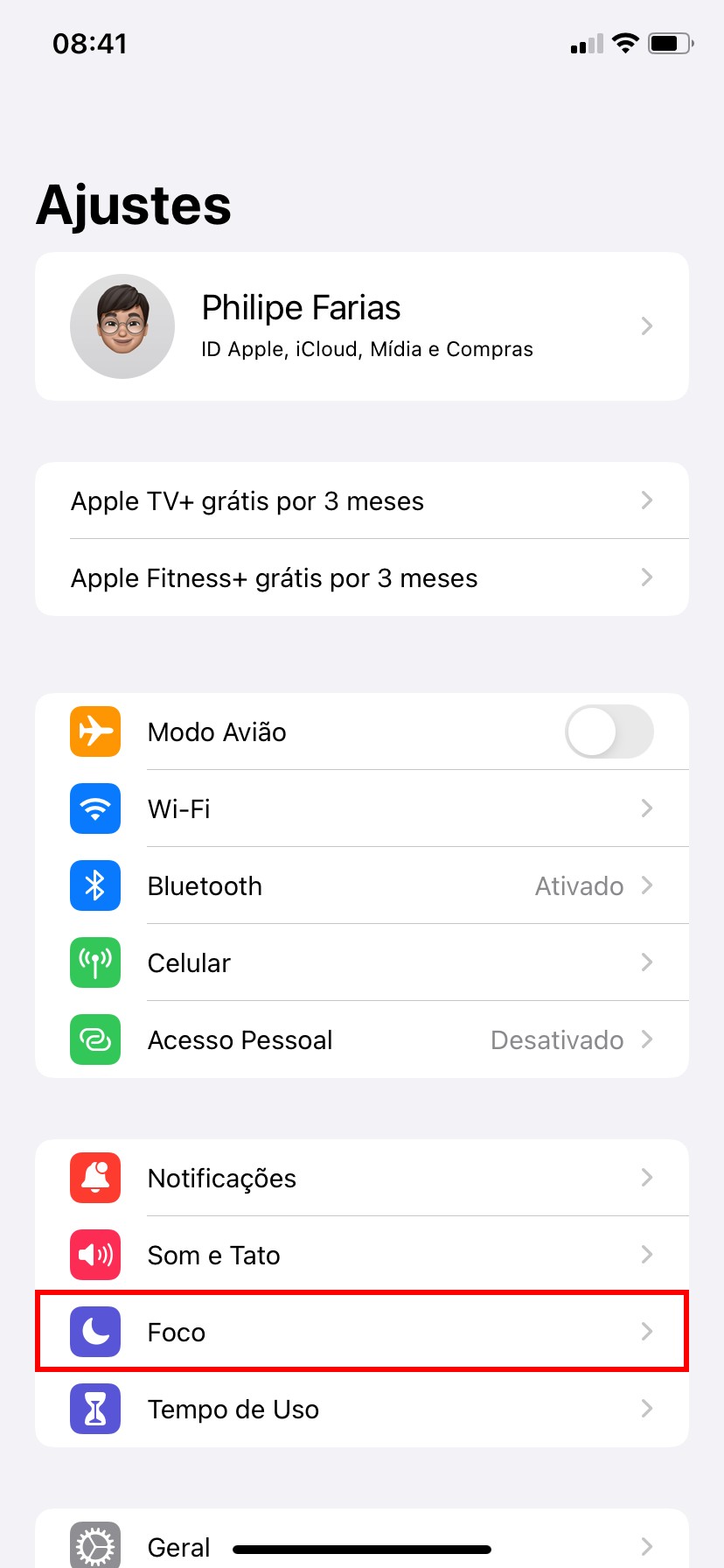The height and width of the screenshot is (1568, 724).
Task: Toggle Modo Avião switch
Action: [609, 731]
